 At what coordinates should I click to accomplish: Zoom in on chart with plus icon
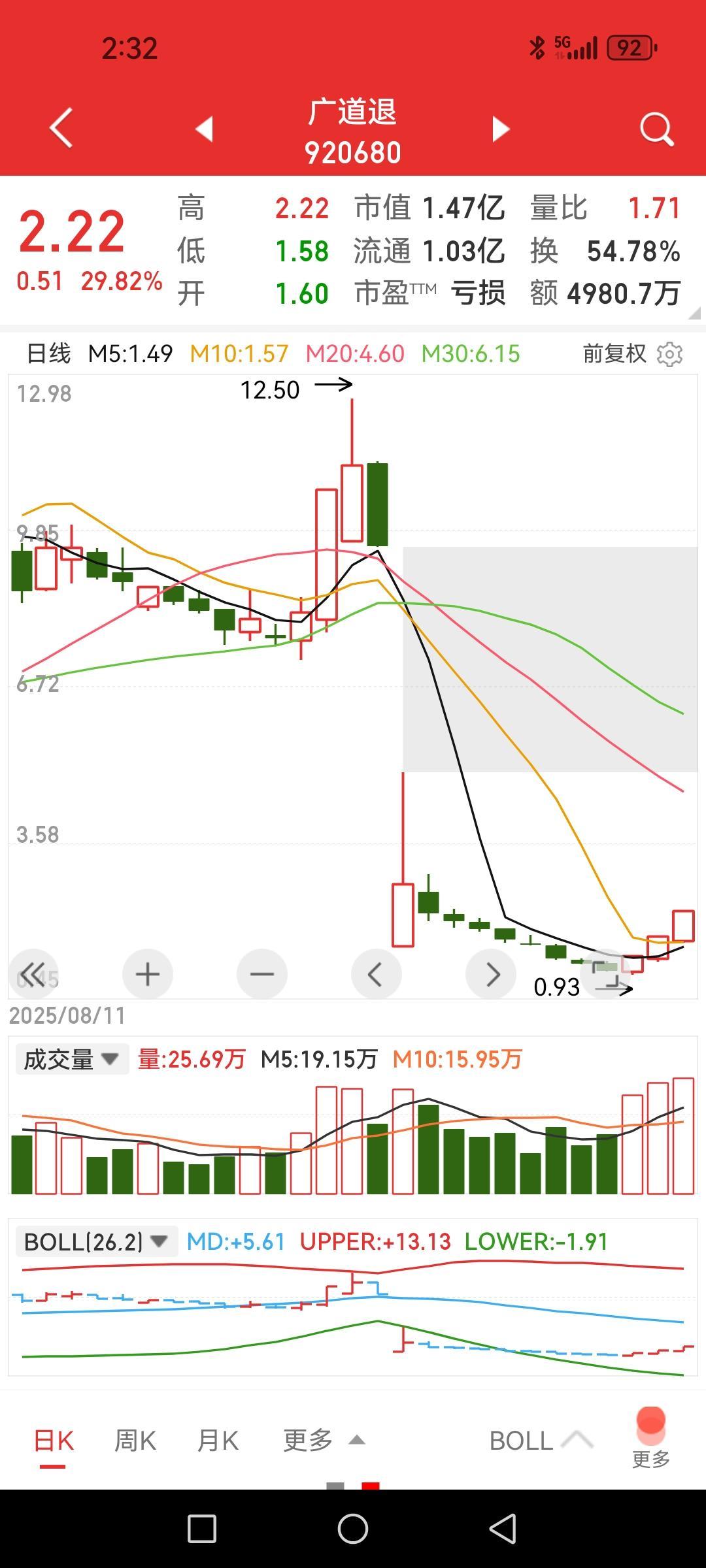[147, 973]
